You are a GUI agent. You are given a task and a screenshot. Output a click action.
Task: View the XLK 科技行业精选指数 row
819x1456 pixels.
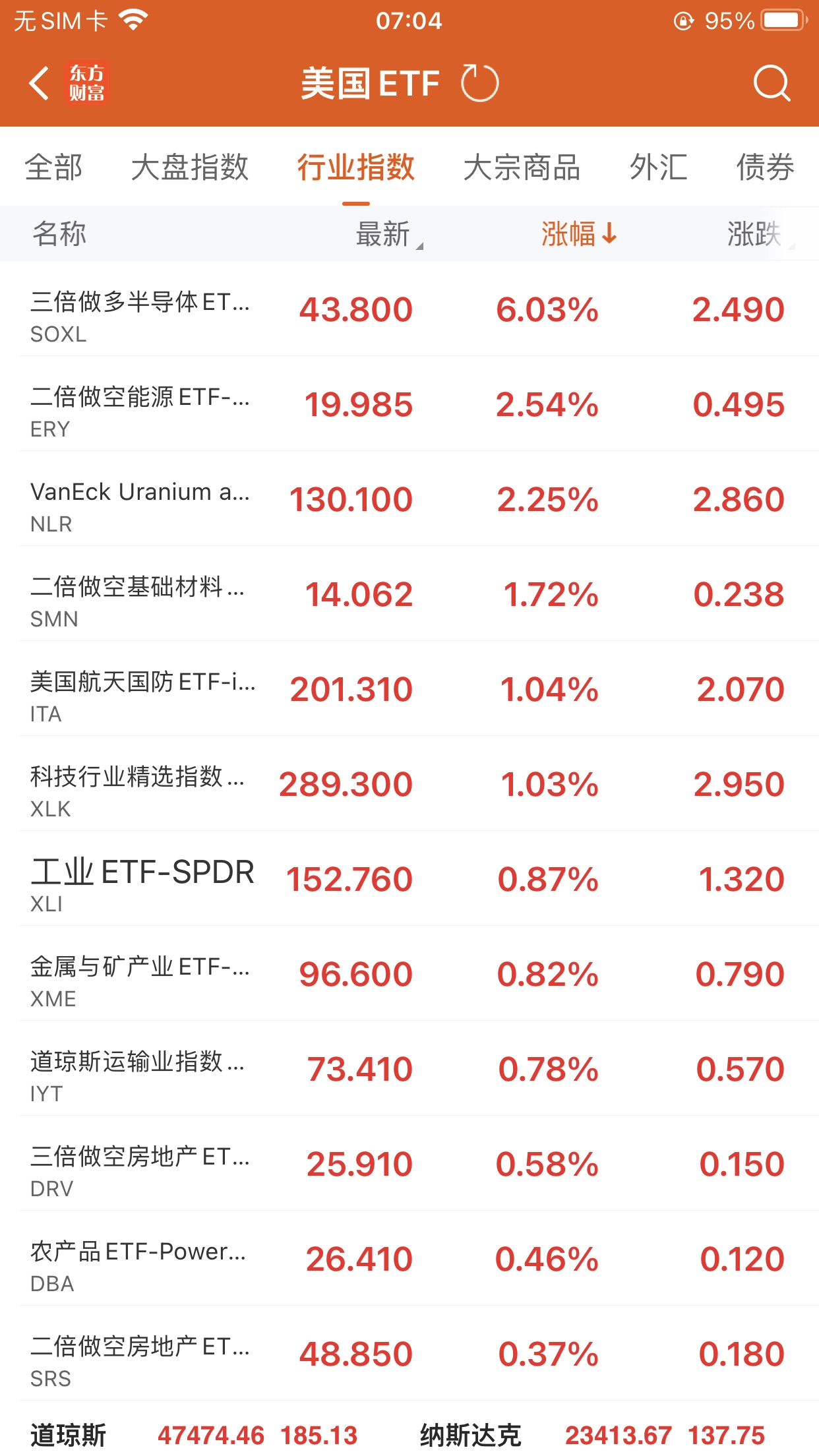[409, 785]
